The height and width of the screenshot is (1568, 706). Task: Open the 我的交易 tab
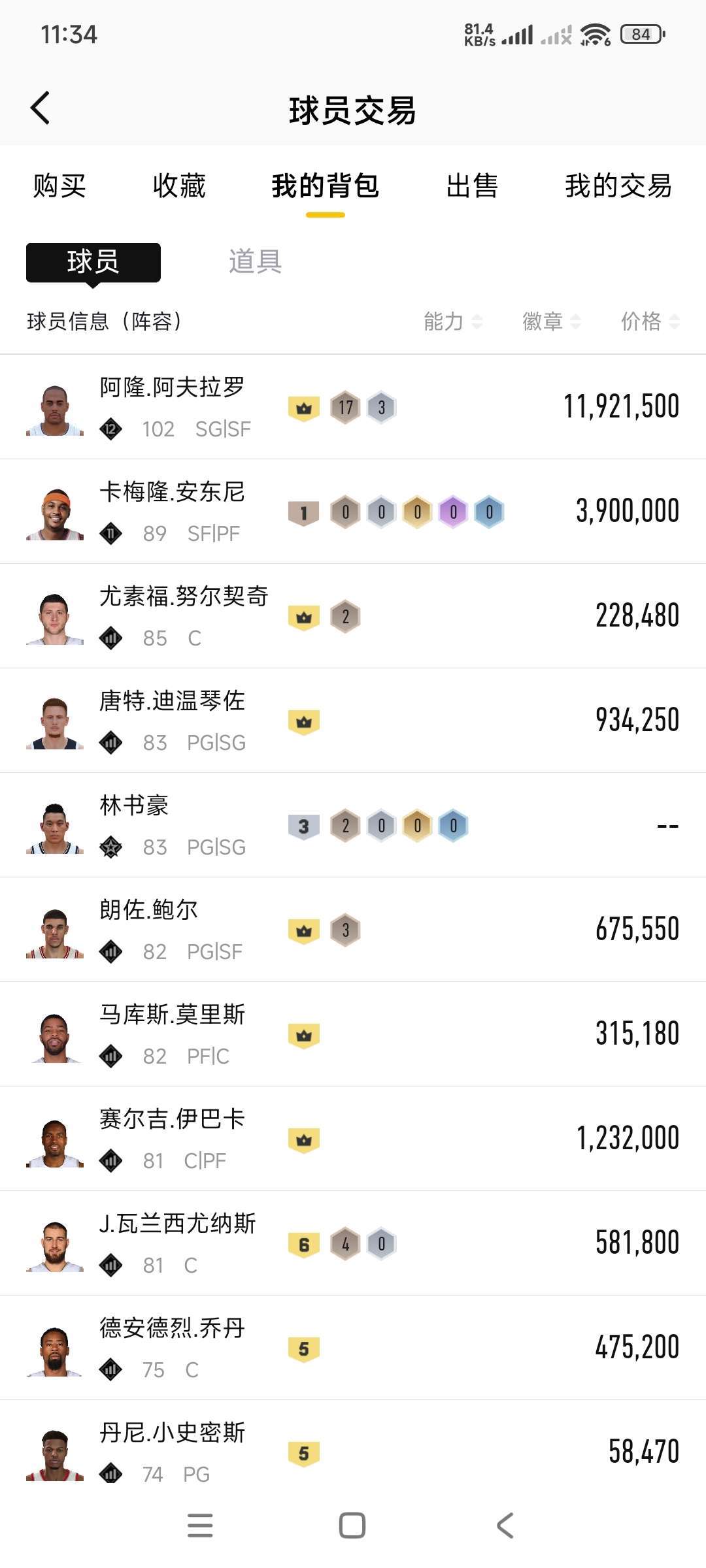618,188
